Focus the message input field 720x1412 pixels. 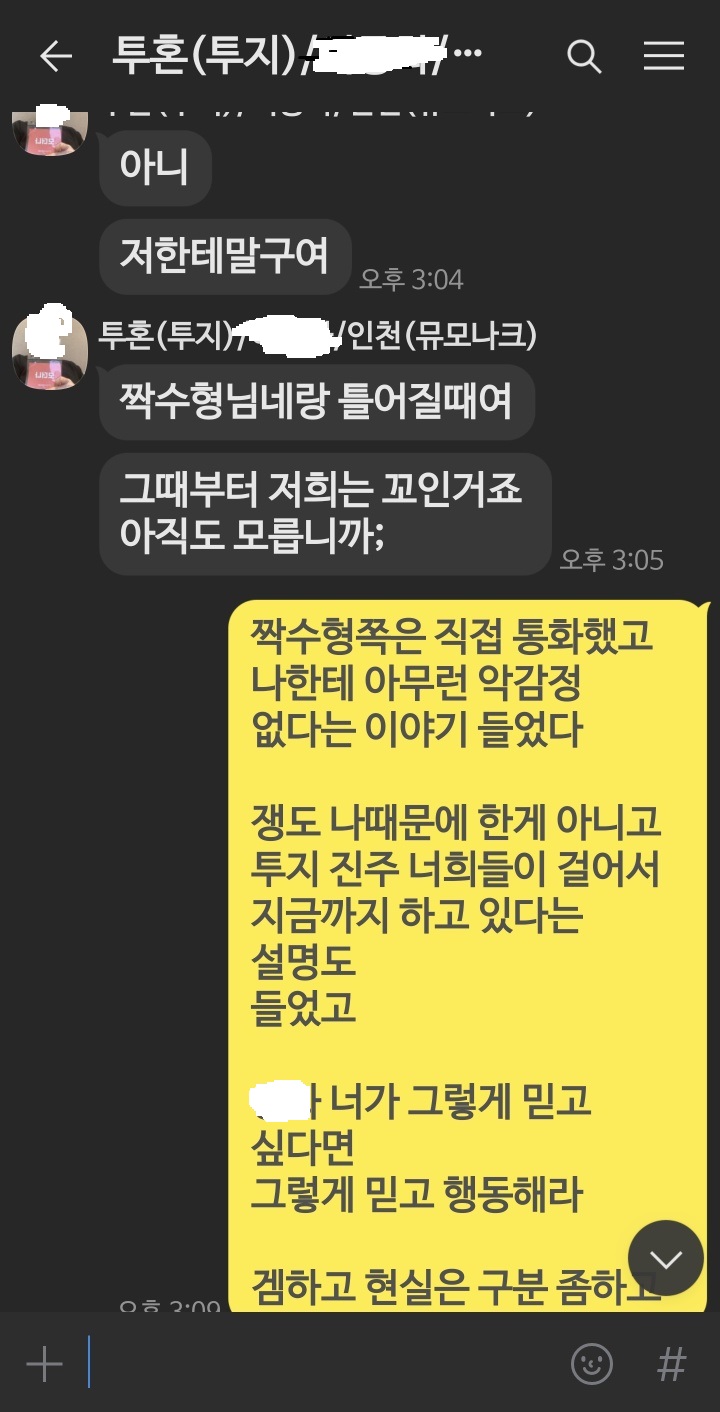click(320, 1364)
